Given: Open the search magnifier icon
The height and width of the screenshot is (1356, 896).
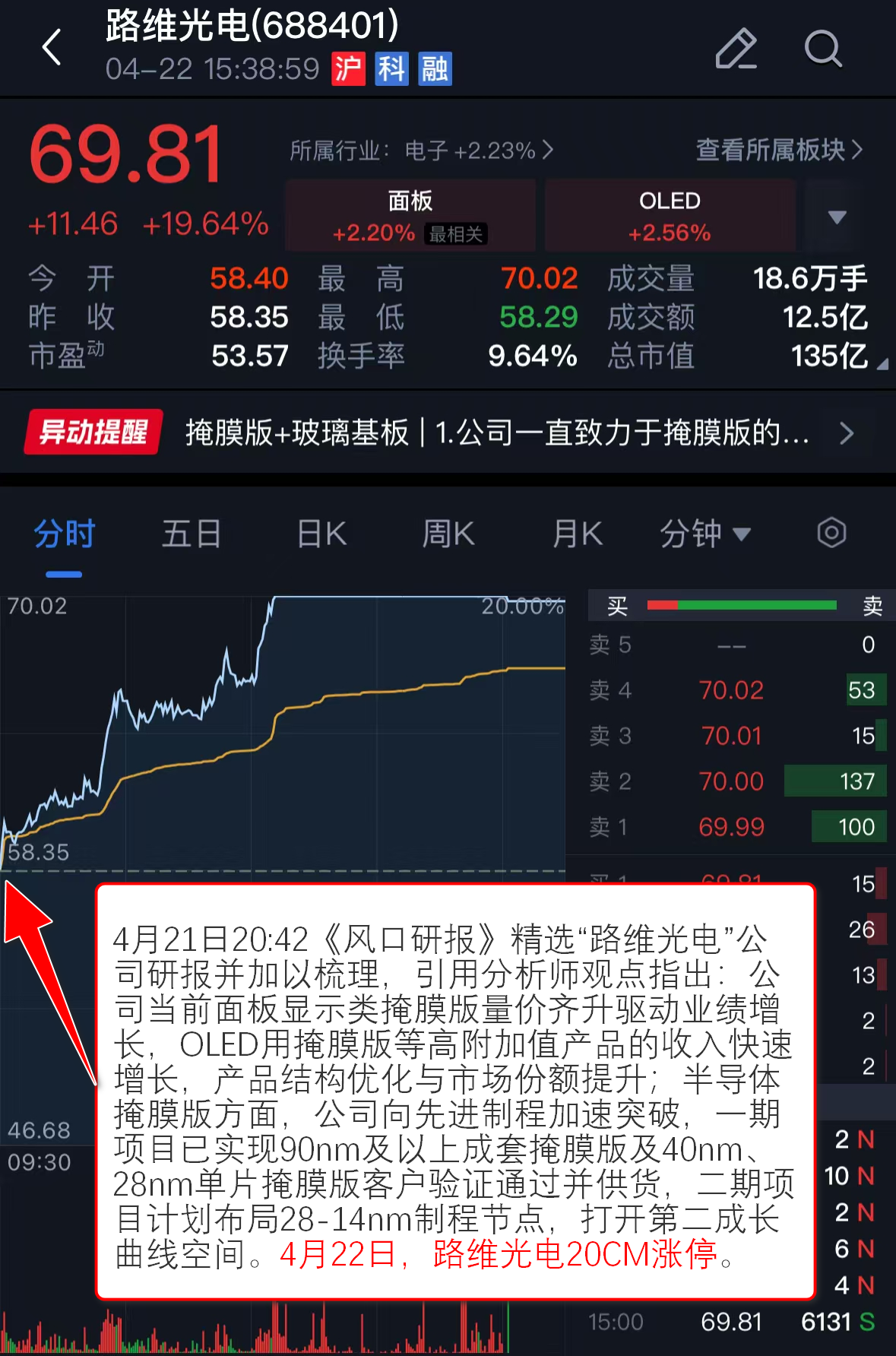Looking at the screenshot, I should point(822,49).
